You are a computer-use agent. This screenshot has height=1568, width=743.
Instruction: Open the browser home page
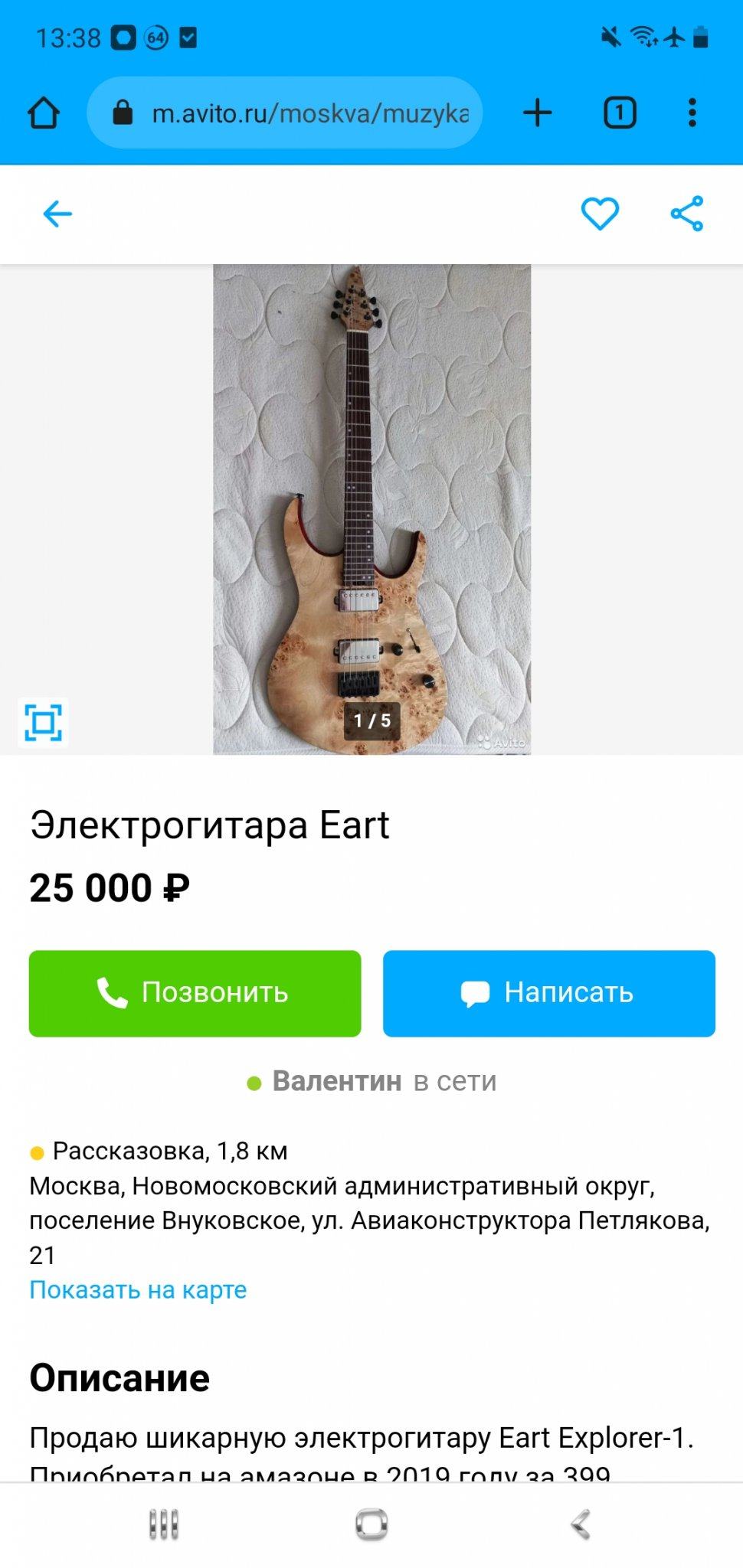click(x=44, y=113)
